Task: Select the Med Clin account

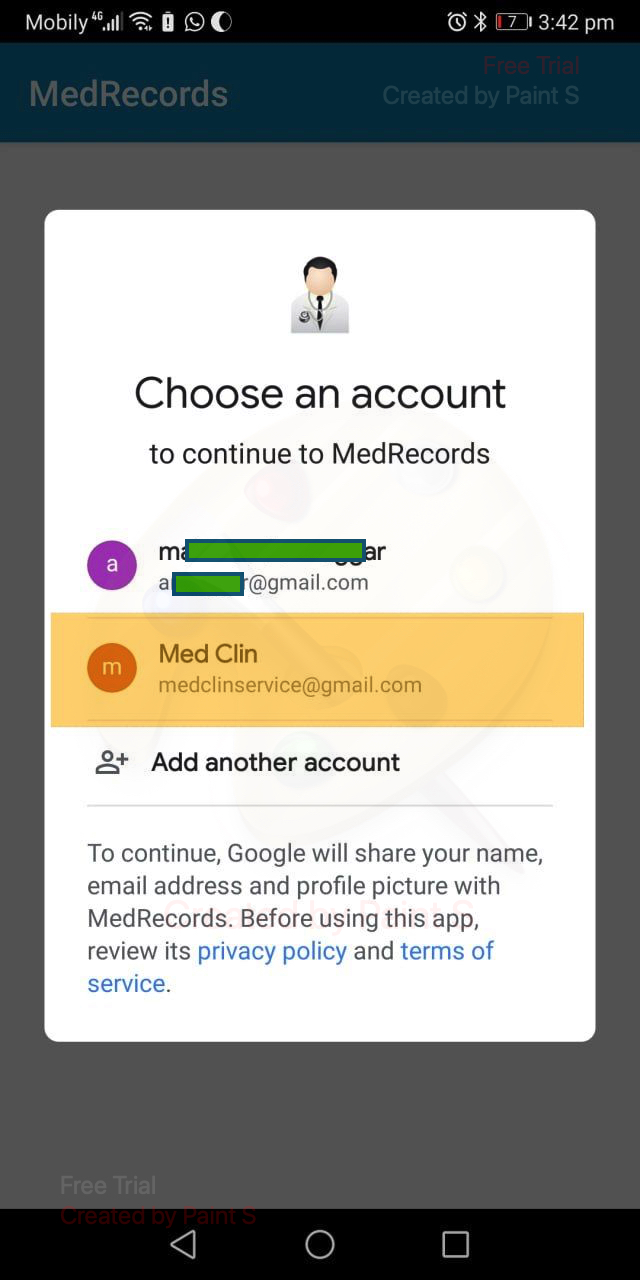Action: 318,669
